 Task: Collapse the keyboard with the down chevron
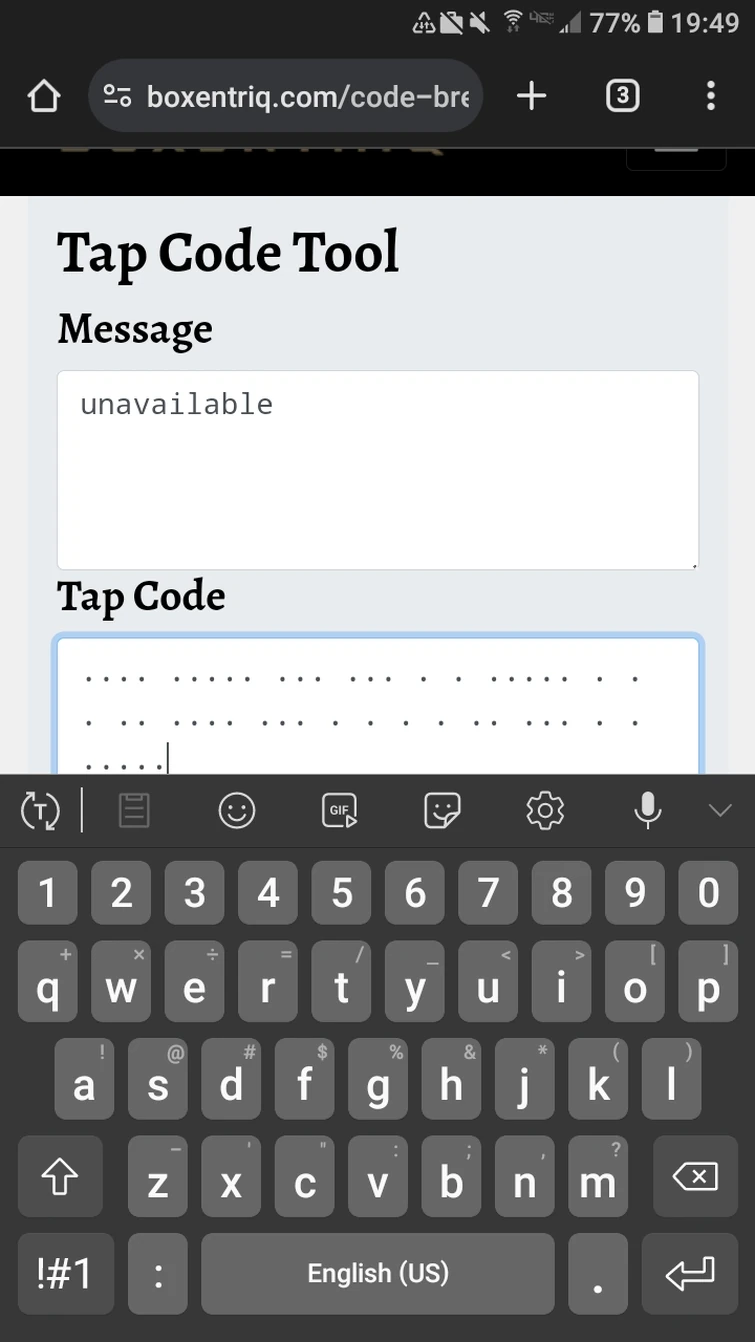[720, 811]
